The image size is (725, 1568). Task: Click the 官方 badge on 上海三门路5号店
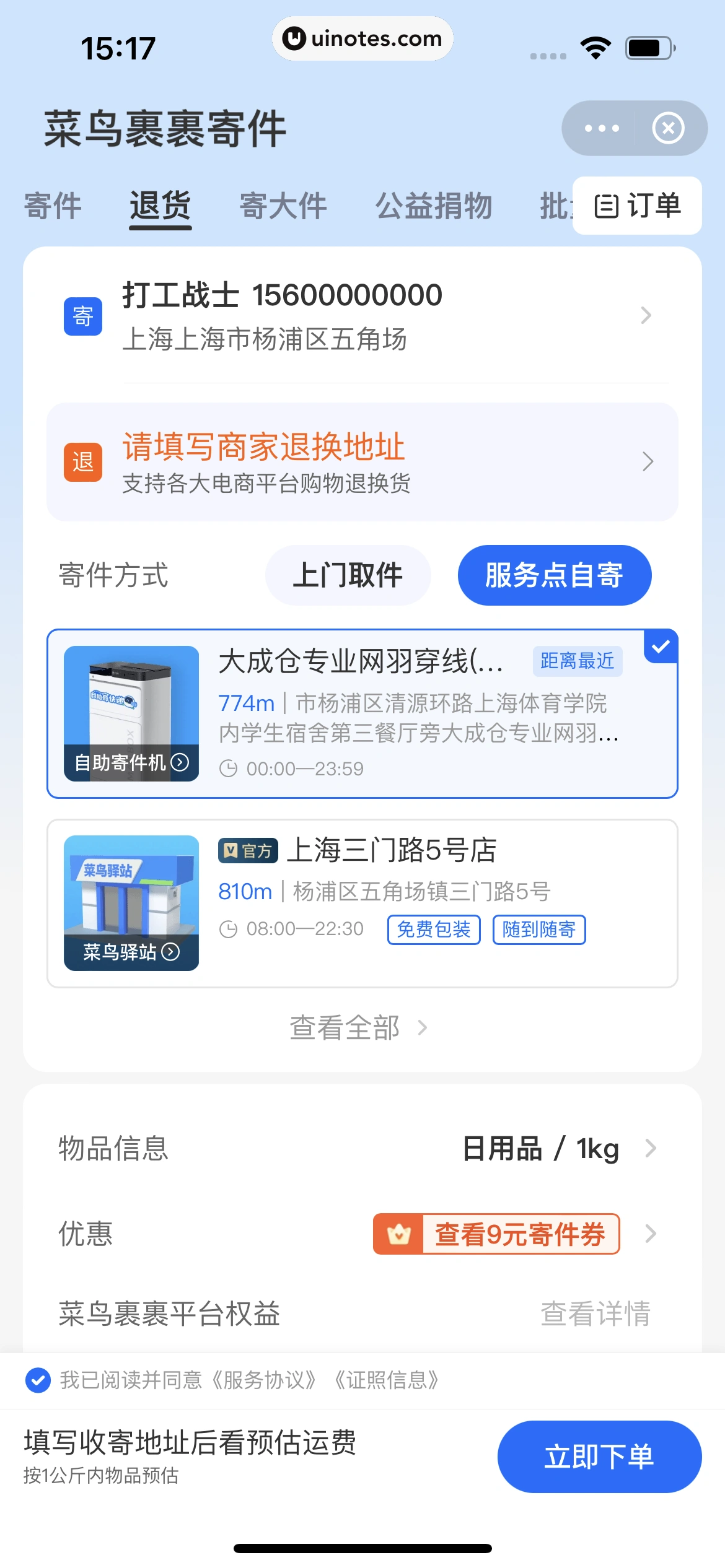pos(247,850)
